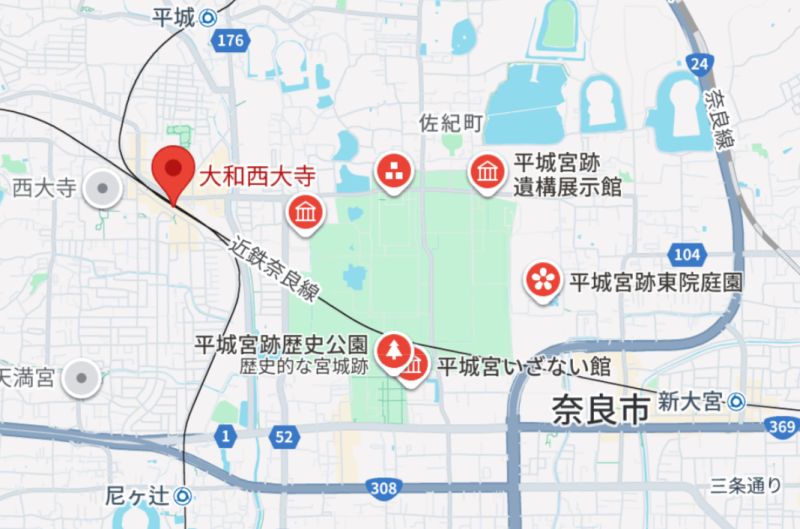Tap the 尼ケ辻 station icon
800x529 pixels.
pyautogui.click(x=182, y=494)
